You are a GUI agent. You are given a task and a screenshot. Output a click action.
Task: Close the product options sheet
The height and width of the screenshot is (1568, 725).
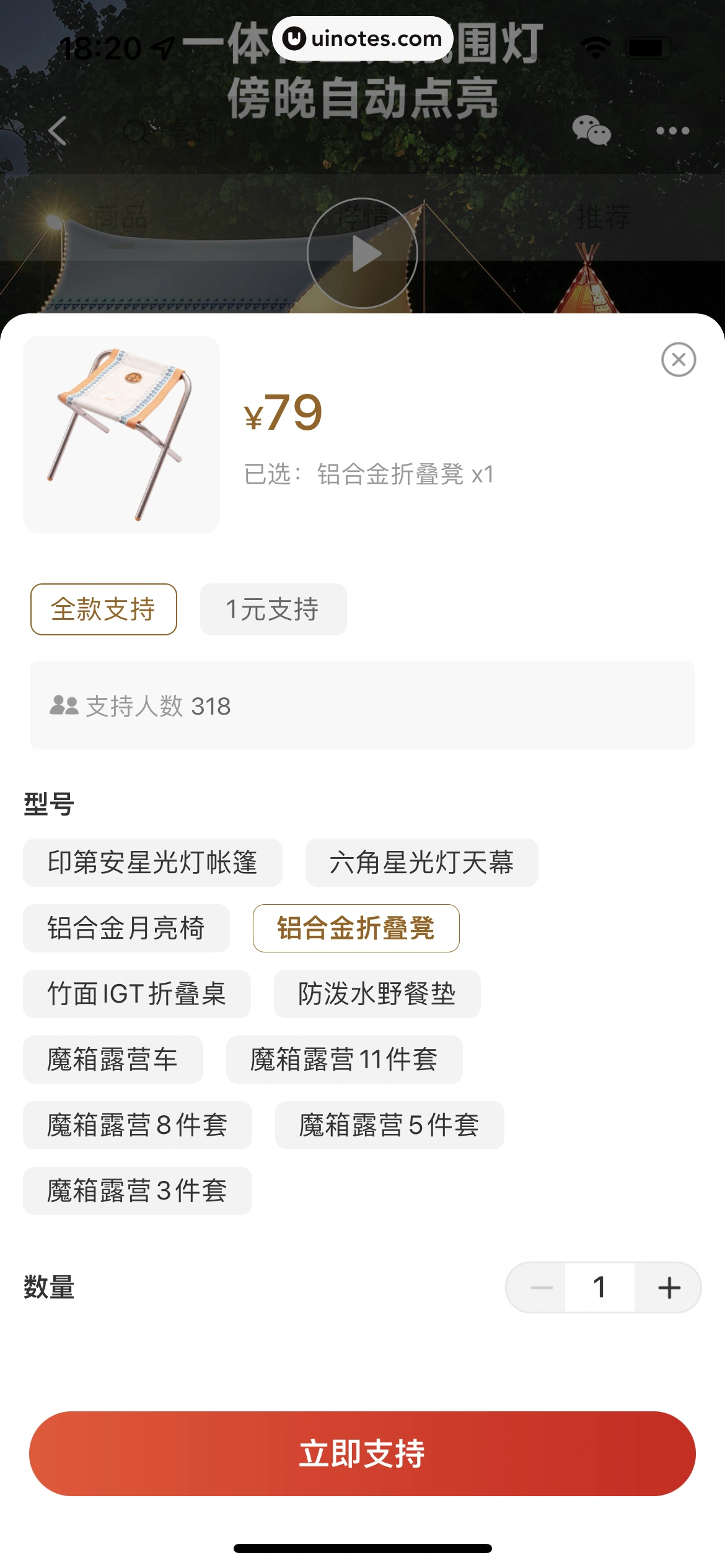(679, 359)
